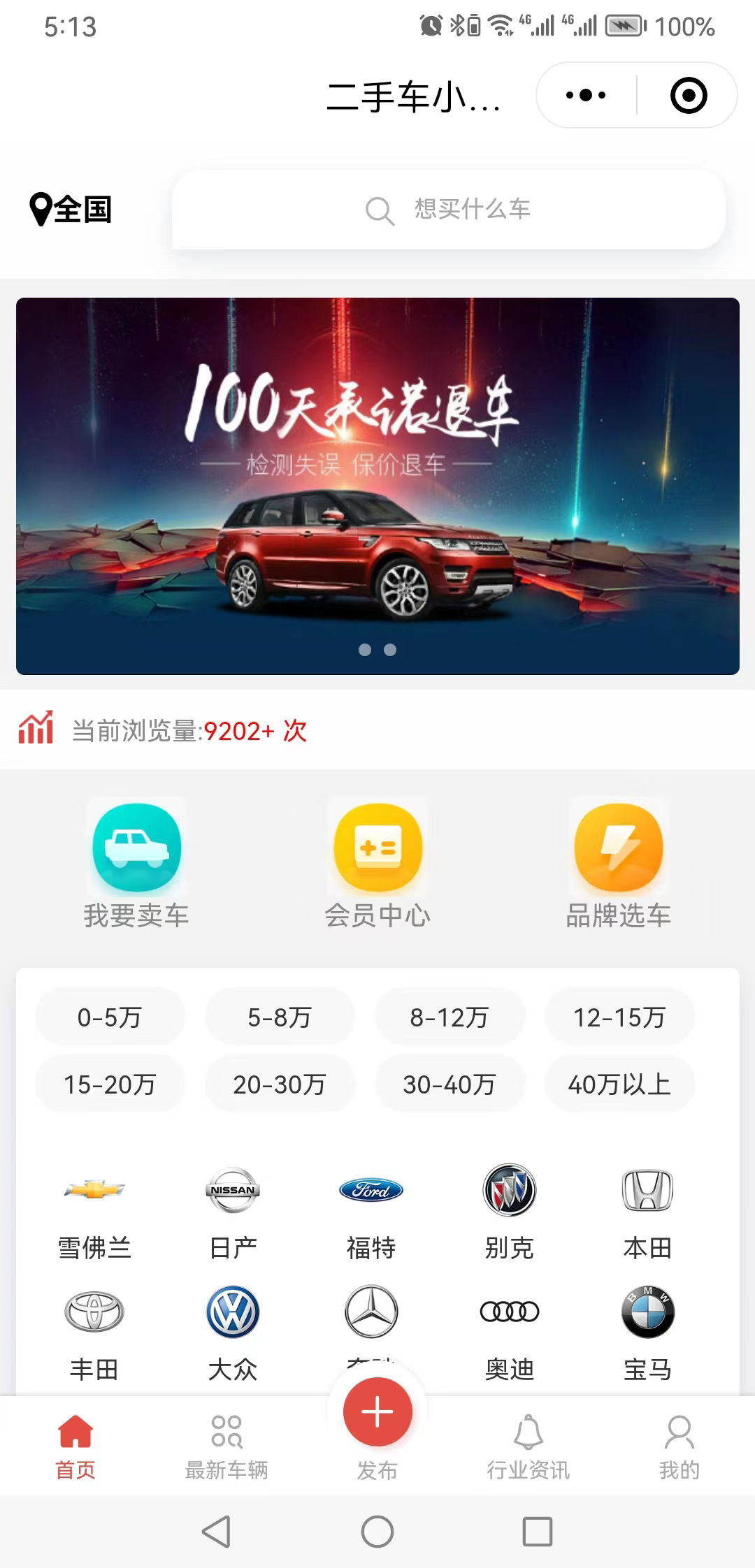Tap the red plus 发布 button
This screenshot has height=1568, width=755.
pyautogui.click(x=377, y=1413)
